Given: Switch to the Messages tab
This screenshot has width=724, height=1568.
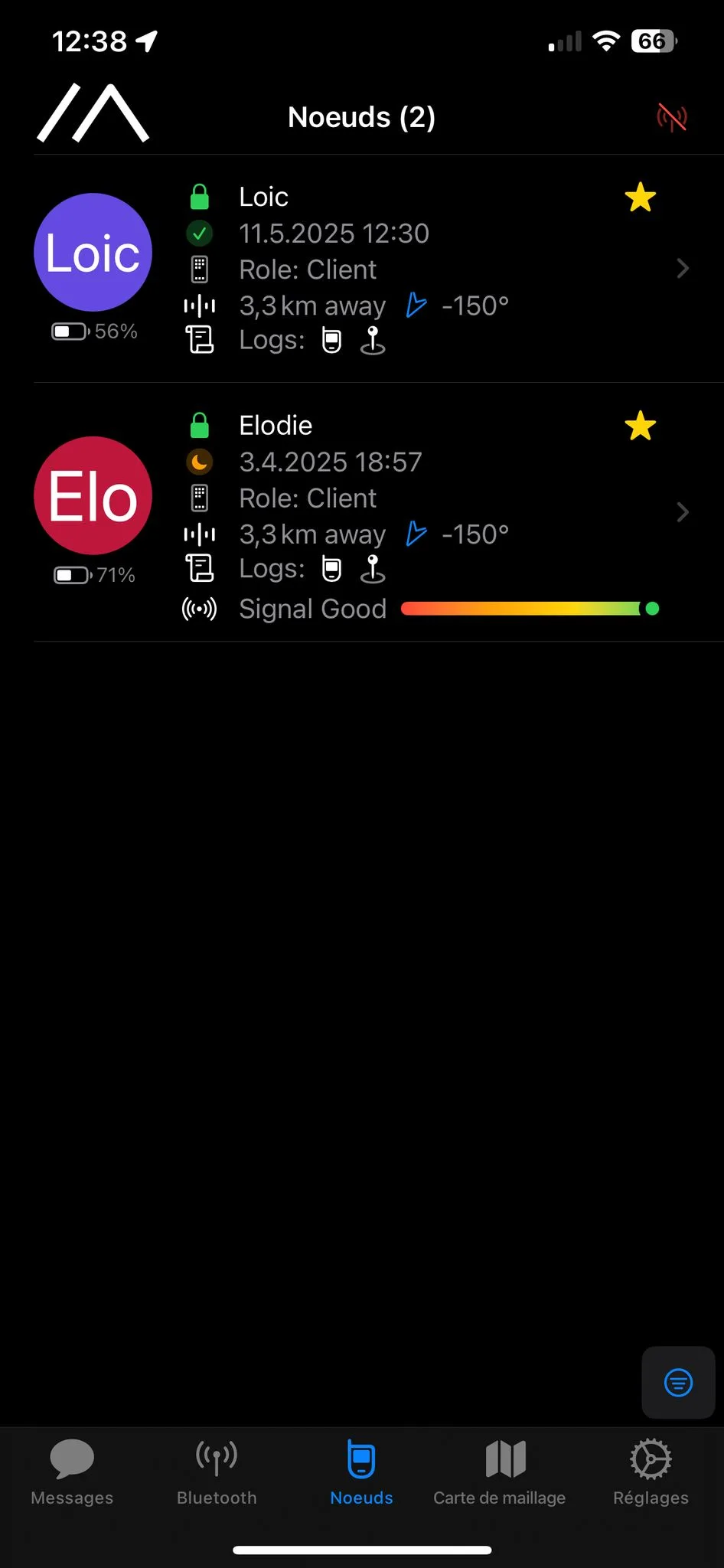Looking at the screenshot, I should coord(72,1473).
